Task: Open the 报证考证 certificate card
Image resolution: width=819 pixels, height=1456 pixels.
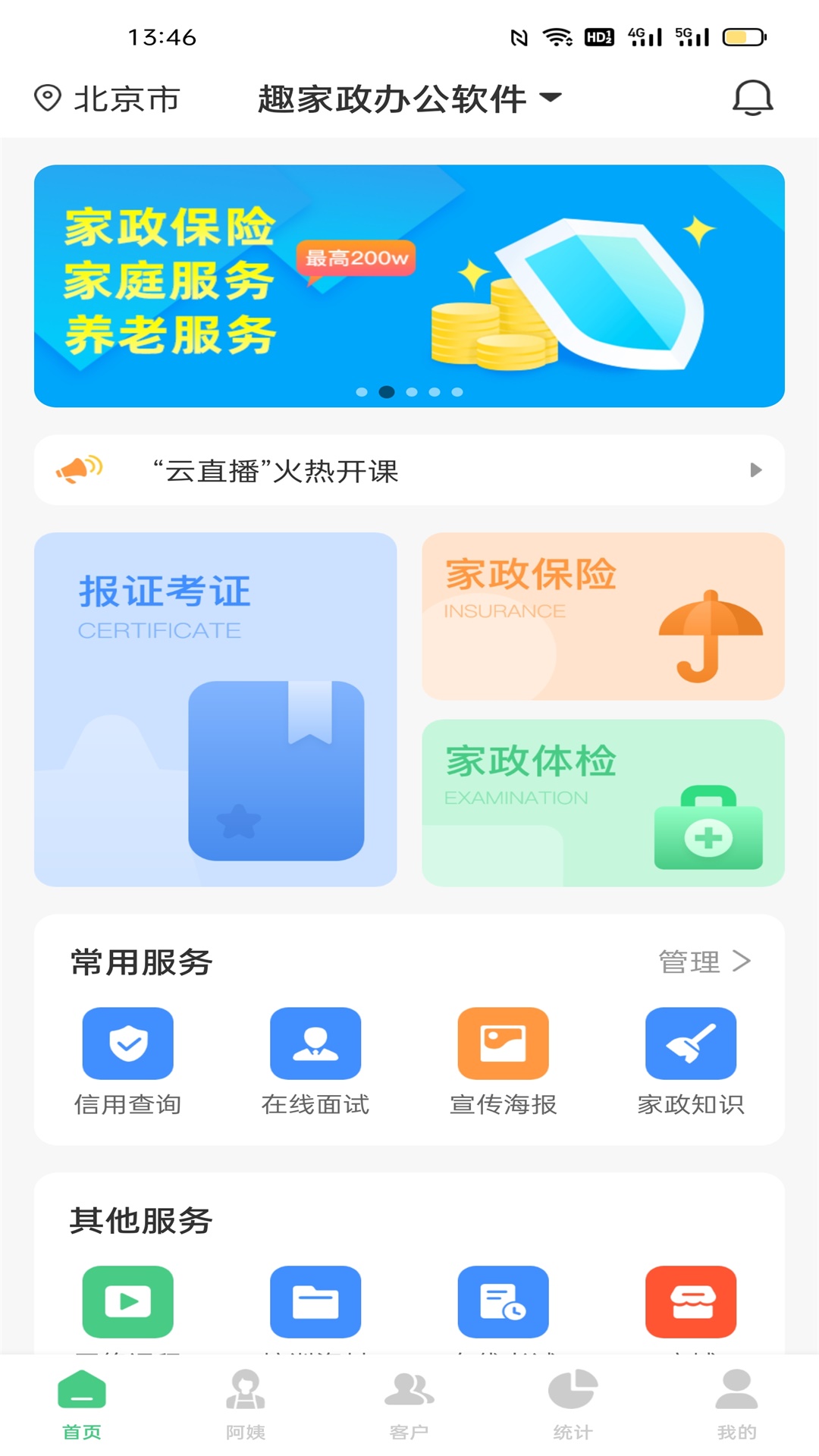Action: [215, 709]
